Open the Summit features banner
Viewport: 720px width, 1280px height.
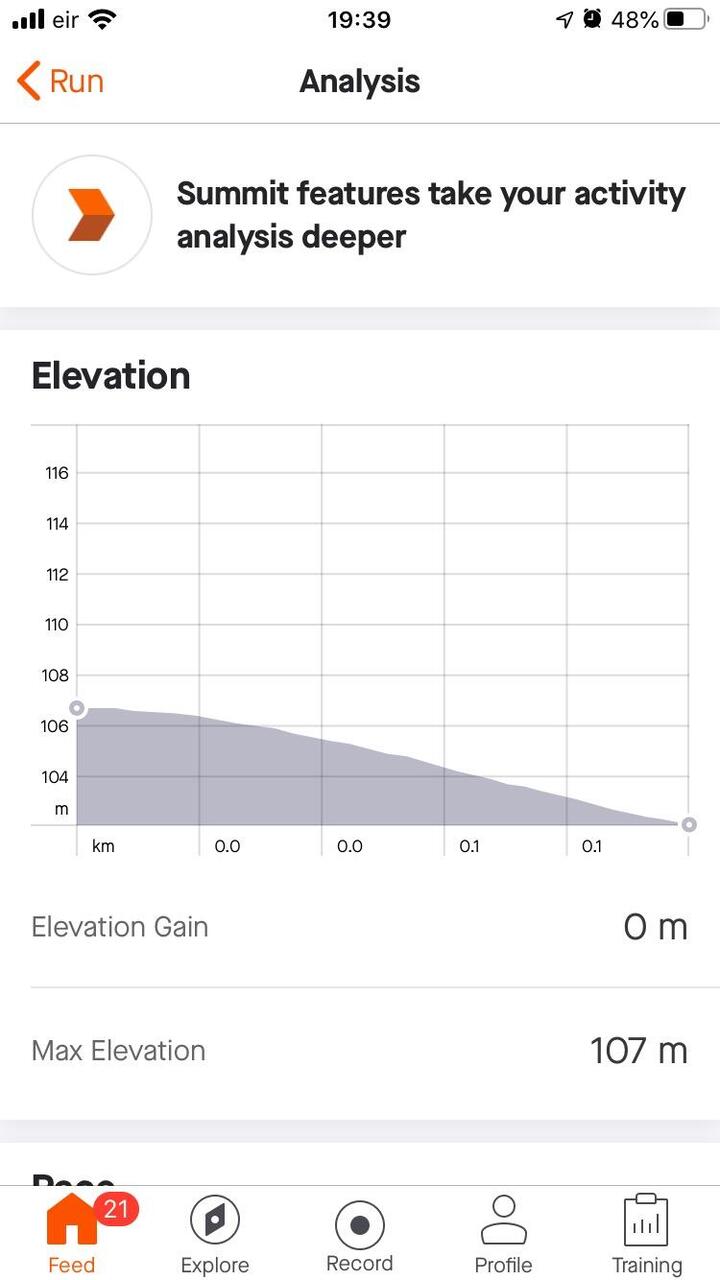point(360,215)
